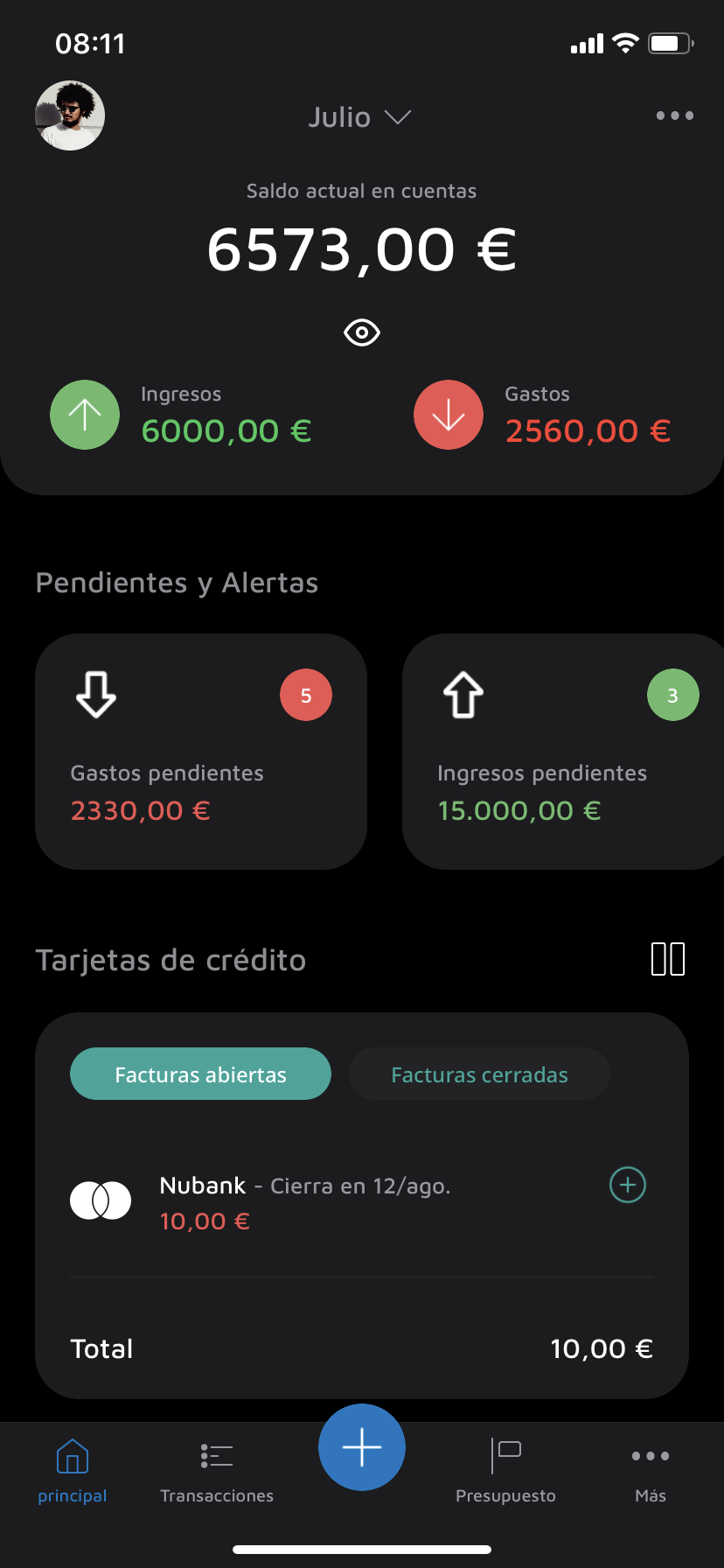Image resolution: width=724 pixels, height=1568 pixels.
Task: Go to the principal home tab
Action: [73, 1470]
